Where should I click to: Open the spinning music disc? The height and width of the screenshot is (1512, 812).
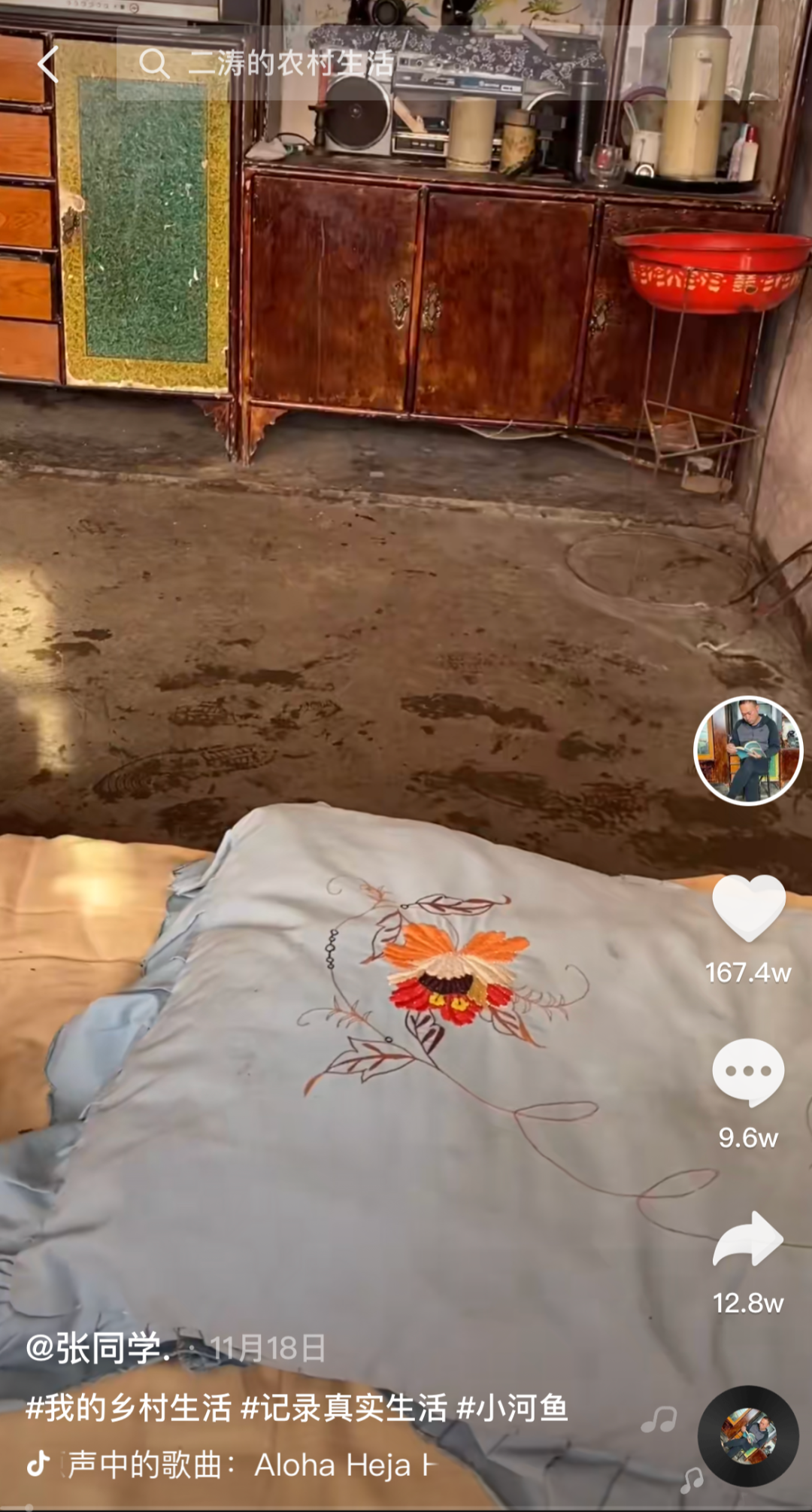pos(748,1435)
